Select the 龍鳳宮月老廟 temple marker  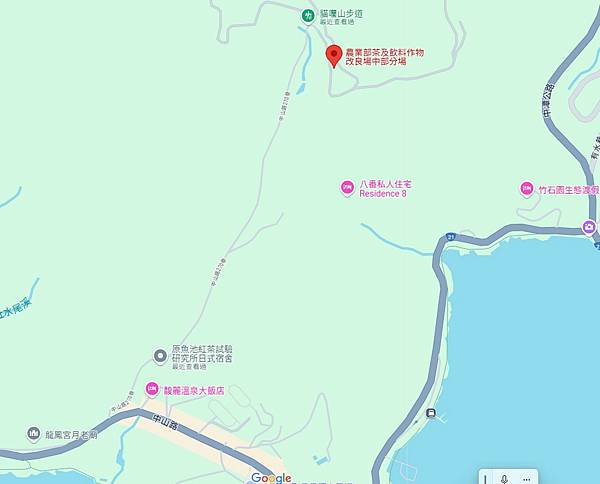pyautogui.click(x=34, y=434)
